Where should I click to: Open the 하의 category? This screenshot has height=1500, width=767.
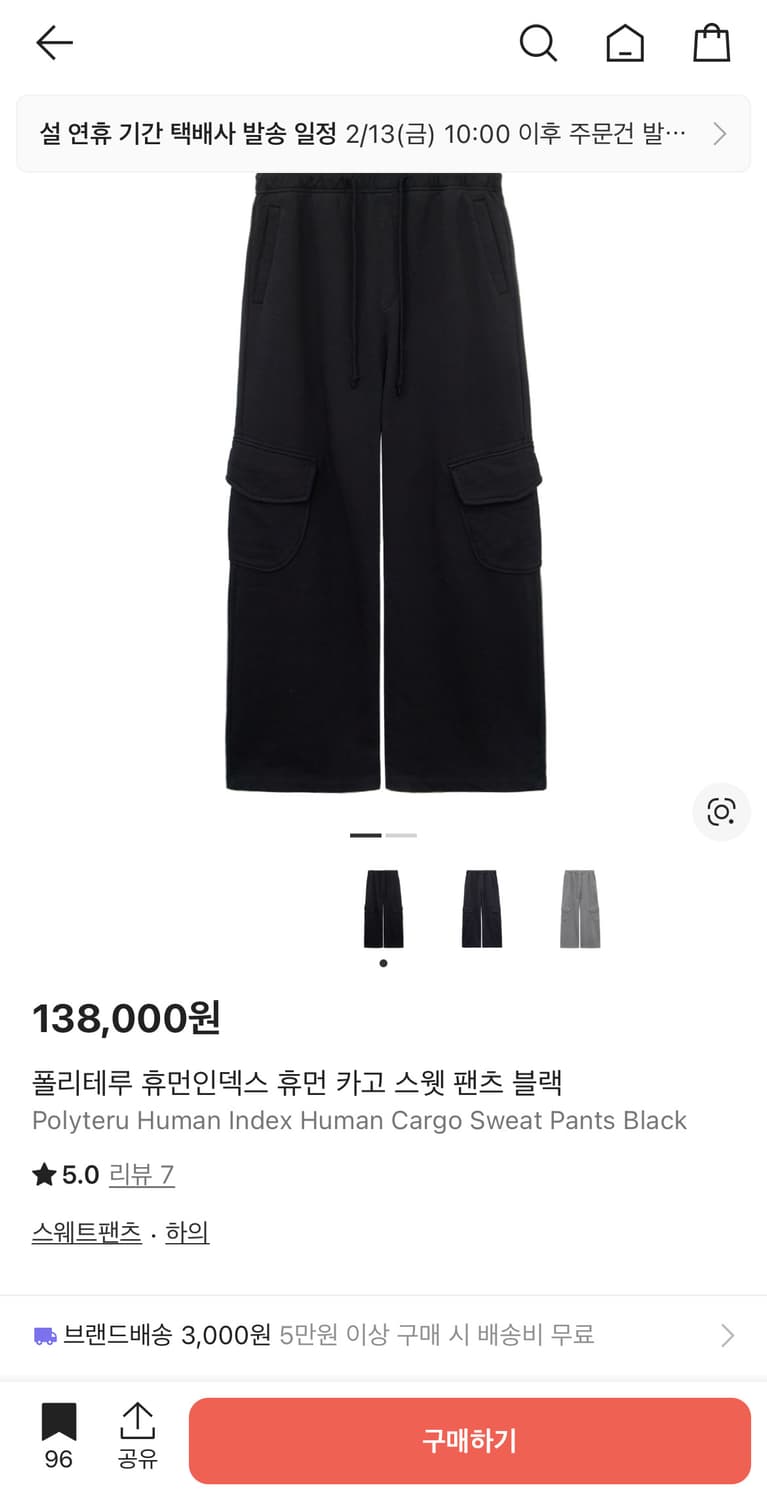point(185,1231)
